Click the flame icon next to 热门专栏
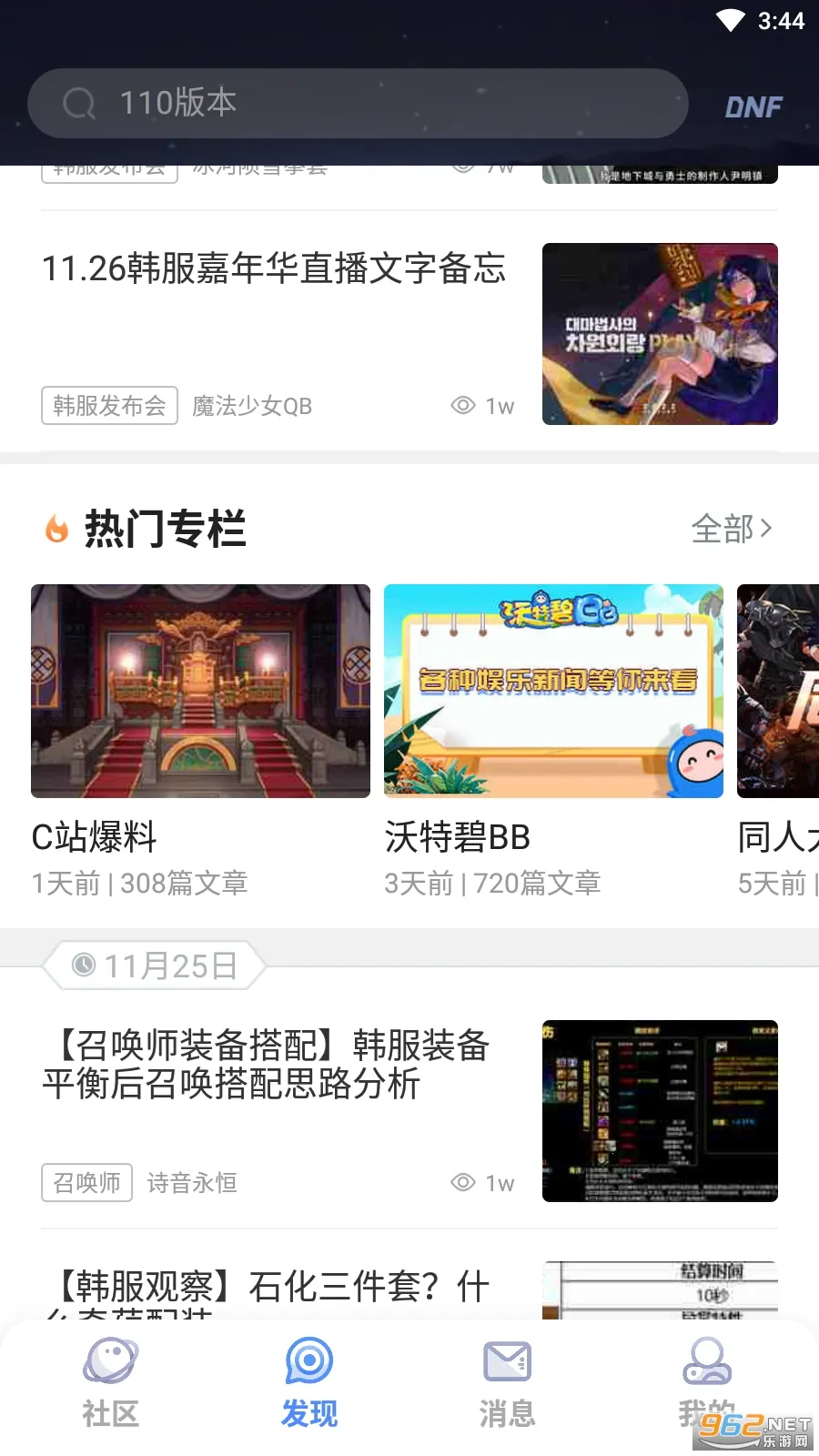The height and width of the screenshot is (1456, 819). coord(57,528)
